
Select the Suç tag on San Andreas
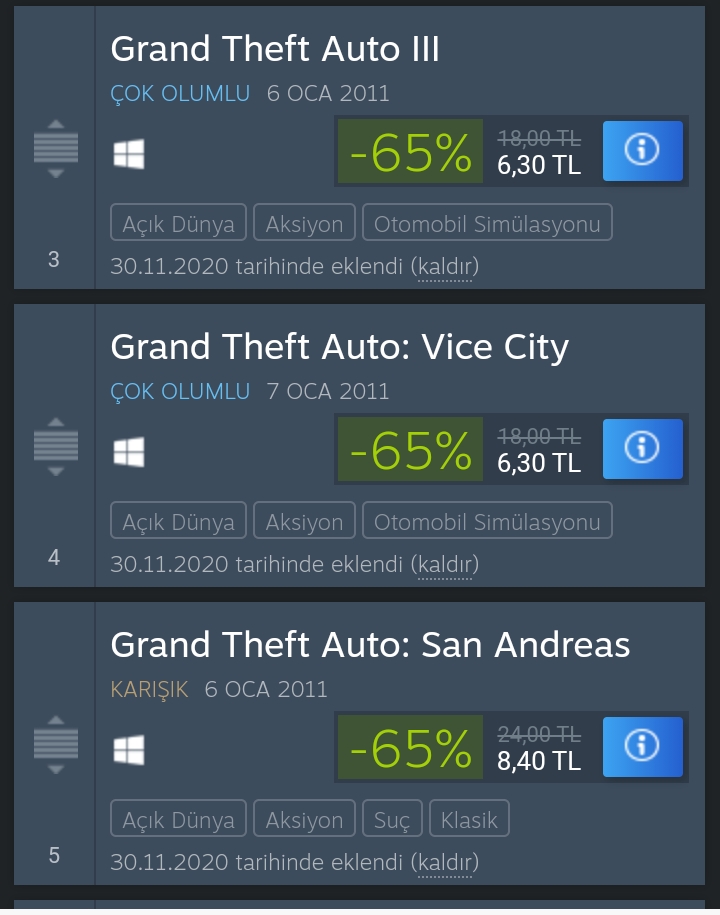[x=392, y=820]
